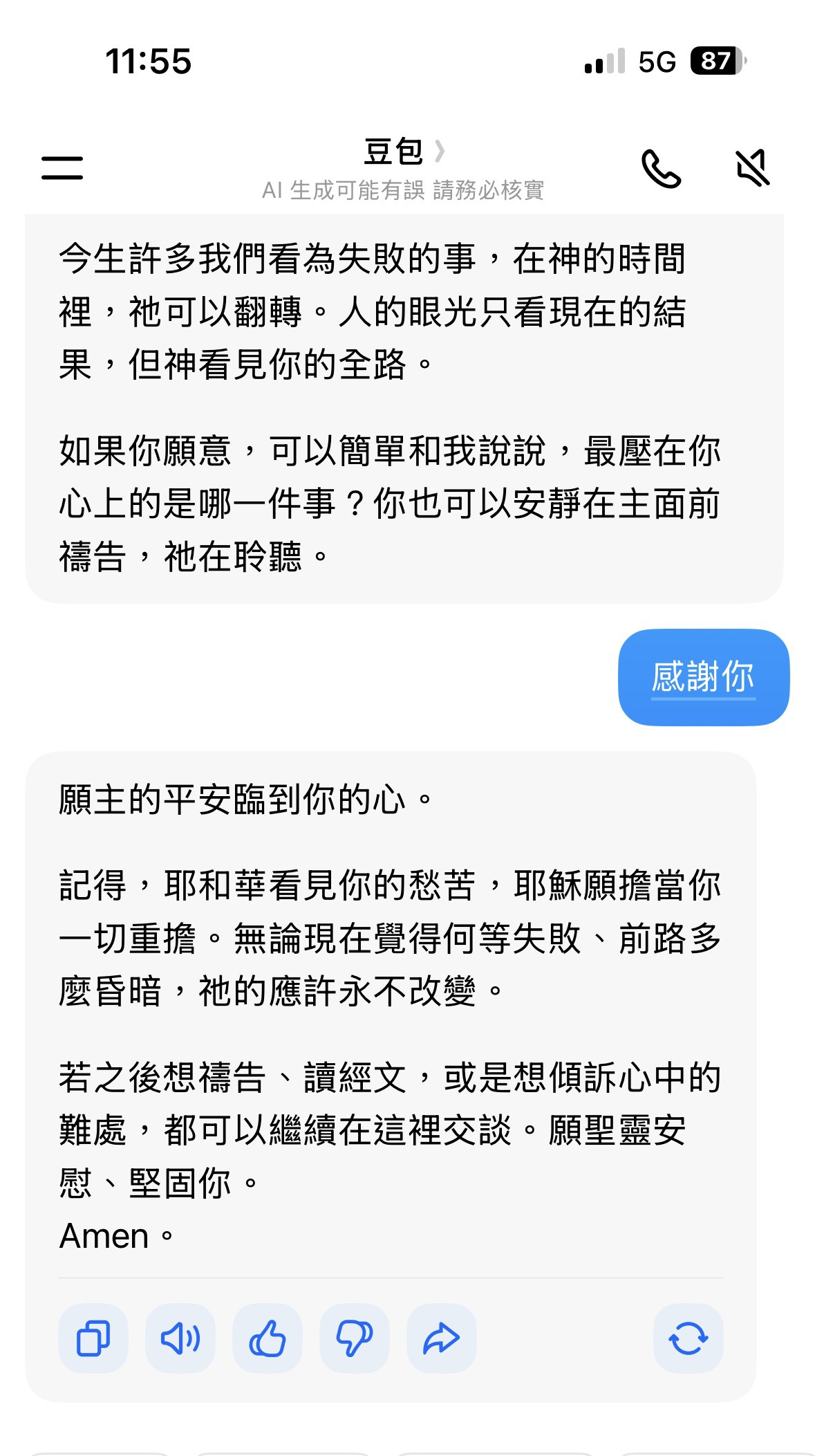Copy the latest reply
The height and width of the screenshot is (1456, 815).
93,1338
